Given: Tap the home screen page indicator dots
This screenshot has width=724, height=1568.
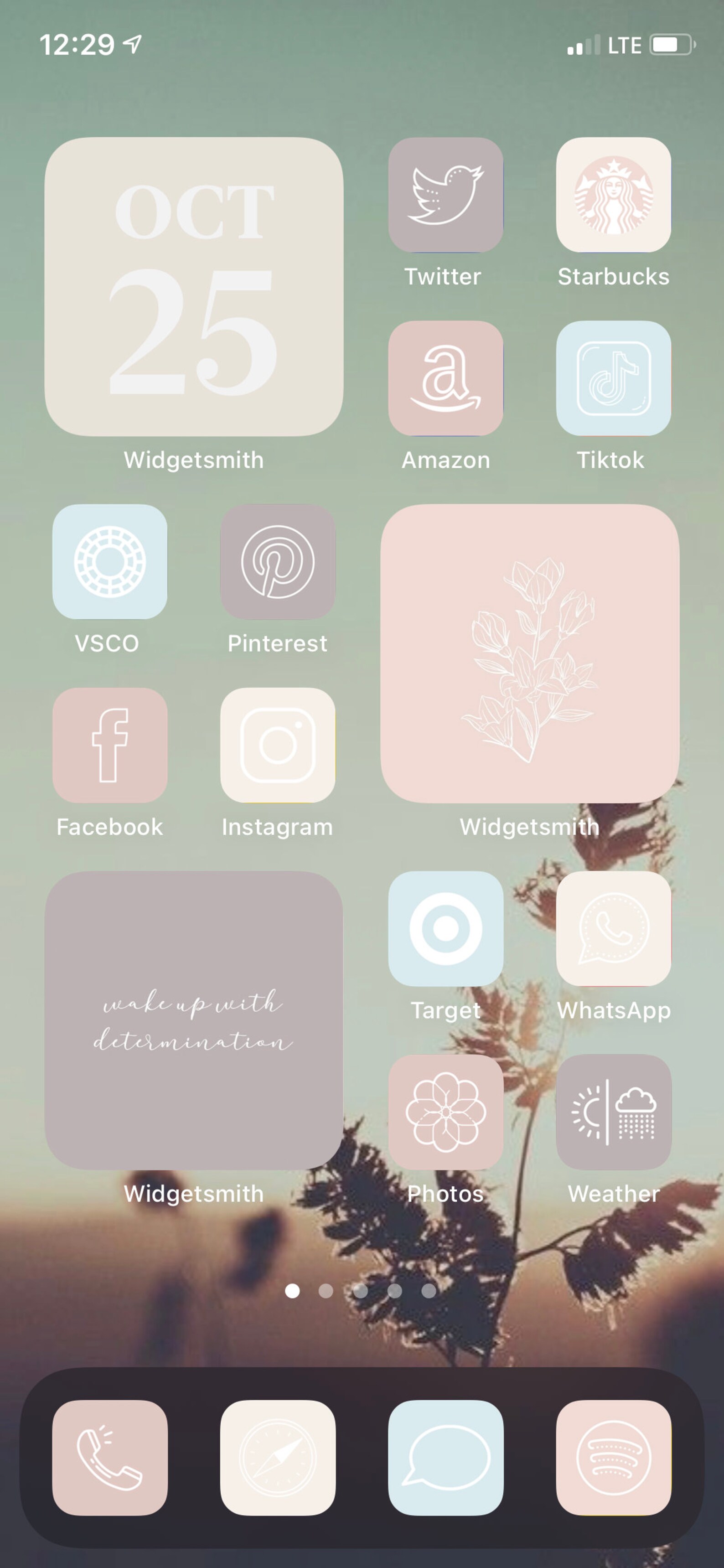Looking at the screenshot, I should coord(361,1291).
